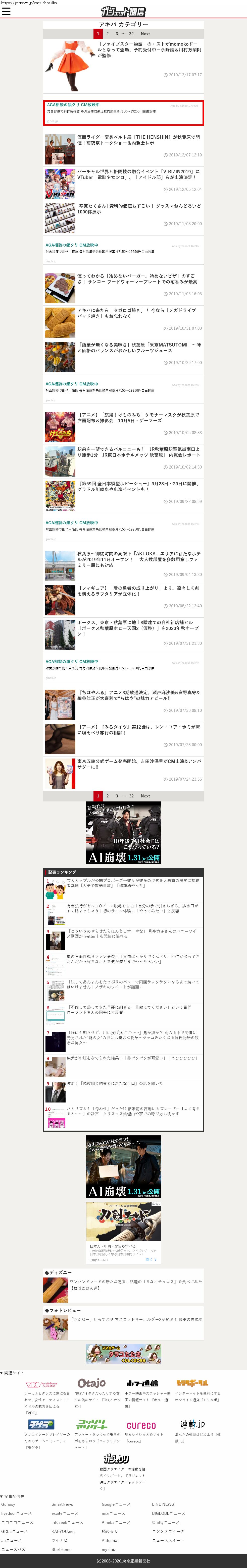
Task: Open the LINE NEWS distribution link
Action: (x=163, y=1504)
